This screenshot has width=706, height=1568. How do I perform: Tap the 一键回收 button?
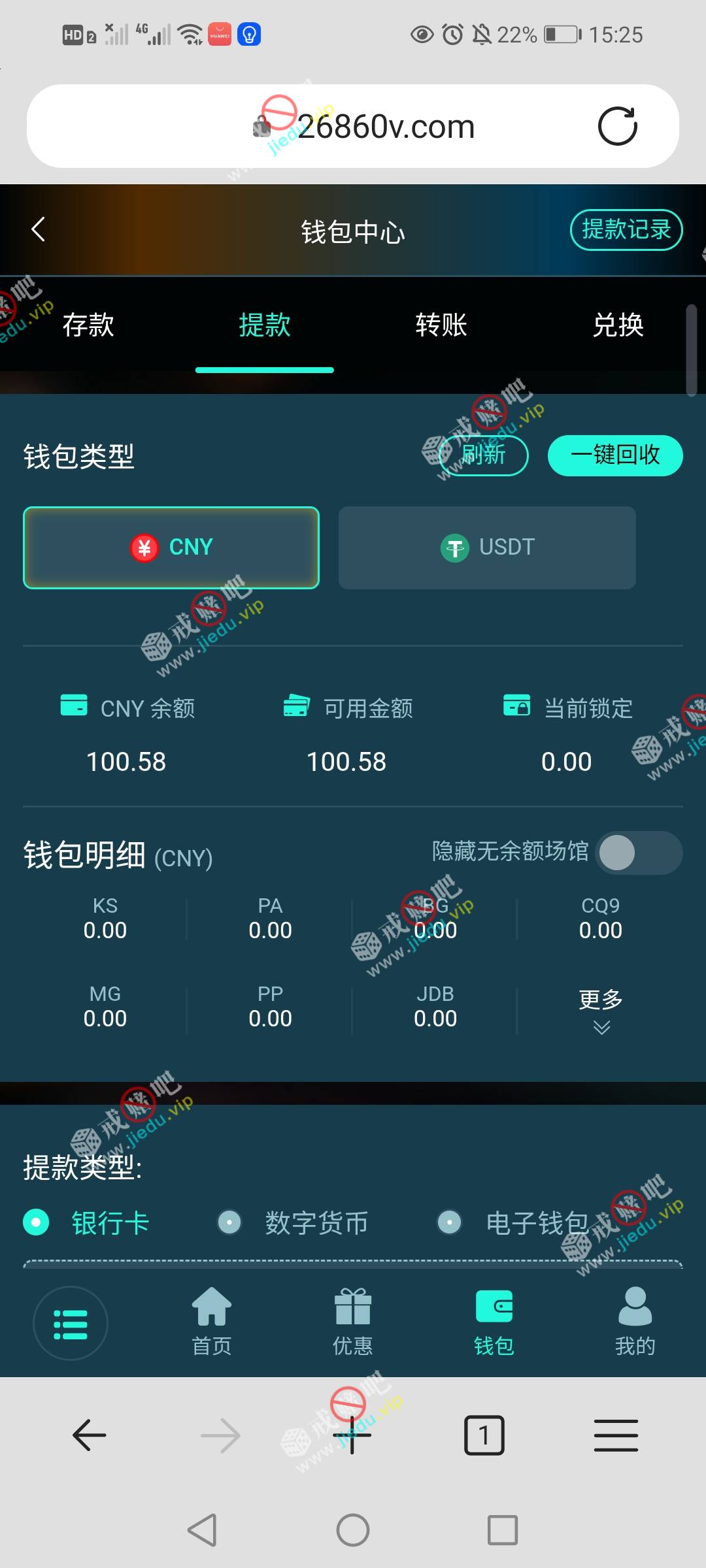click(x=615, y=455)
